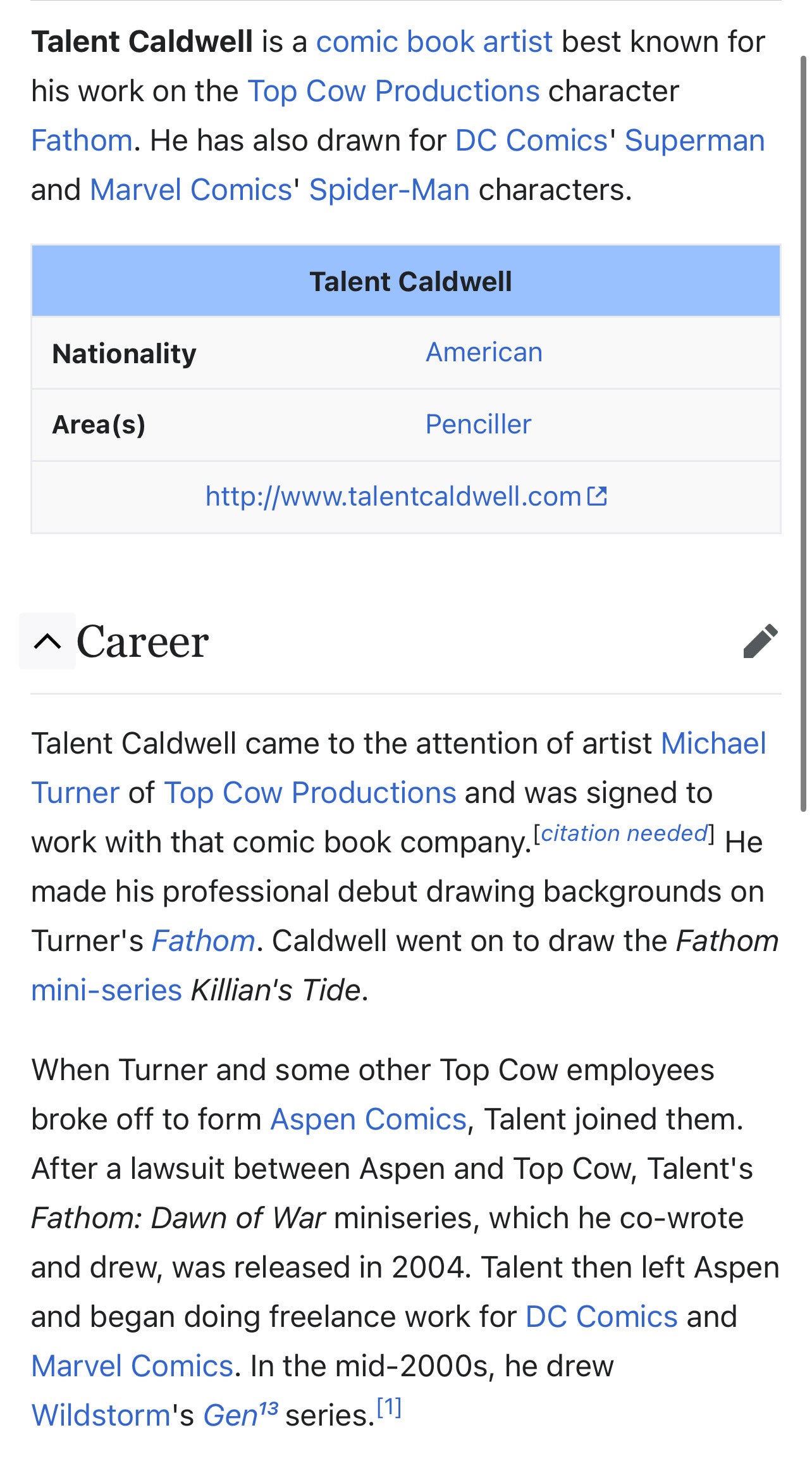
Task: Open the Spider-Man article link
Action: coord(389,190)
